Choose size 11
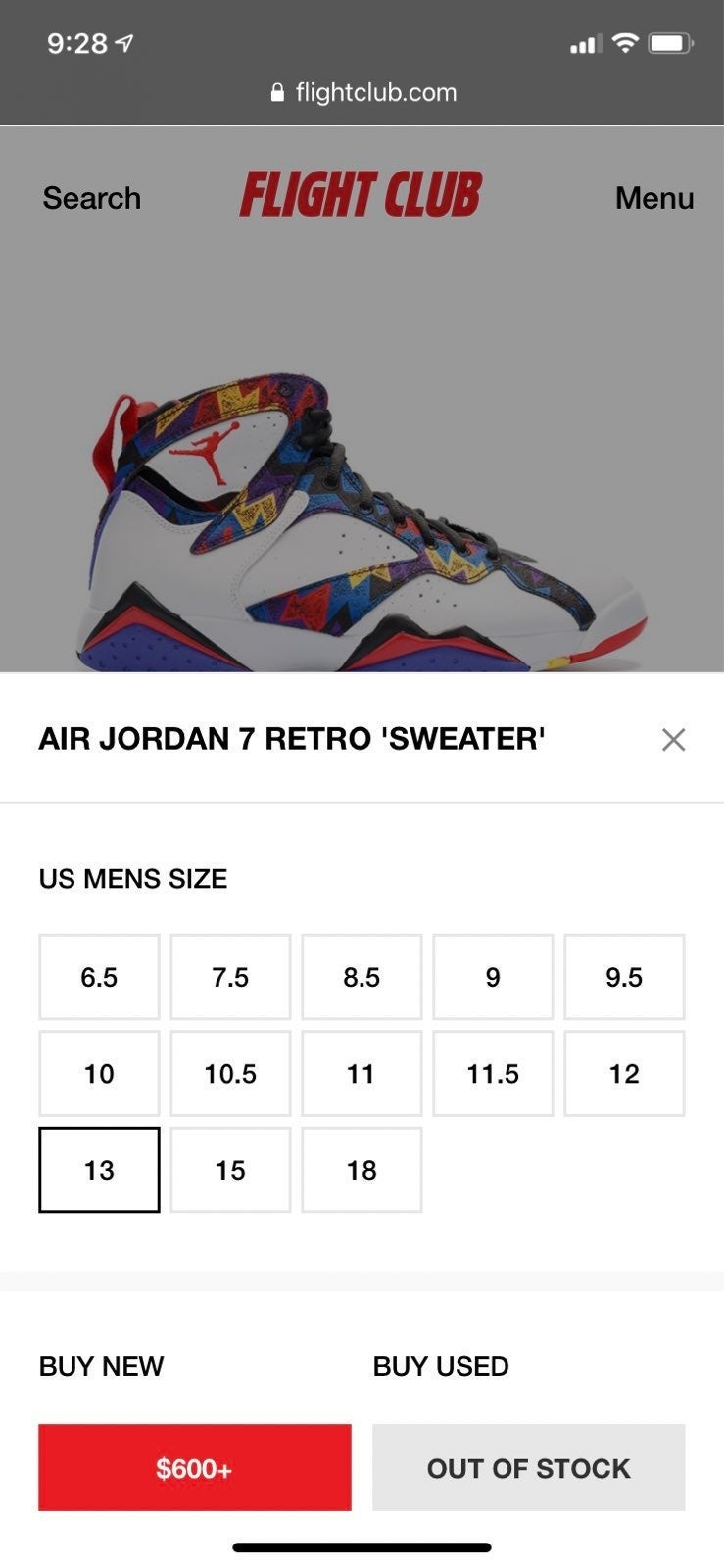 click(362, 1073)
